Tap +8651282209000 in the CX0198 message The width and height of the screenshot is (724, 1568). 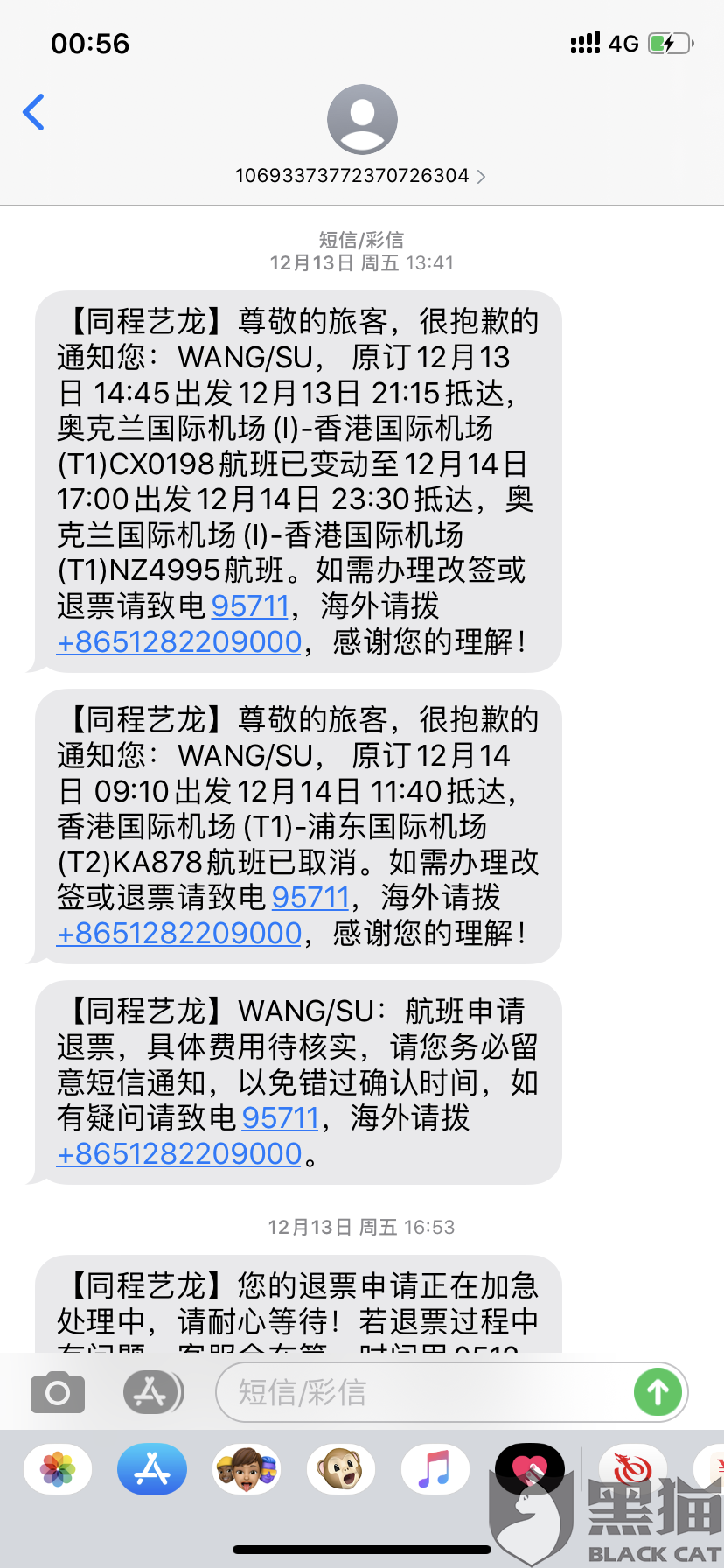[x=179, y=641]
